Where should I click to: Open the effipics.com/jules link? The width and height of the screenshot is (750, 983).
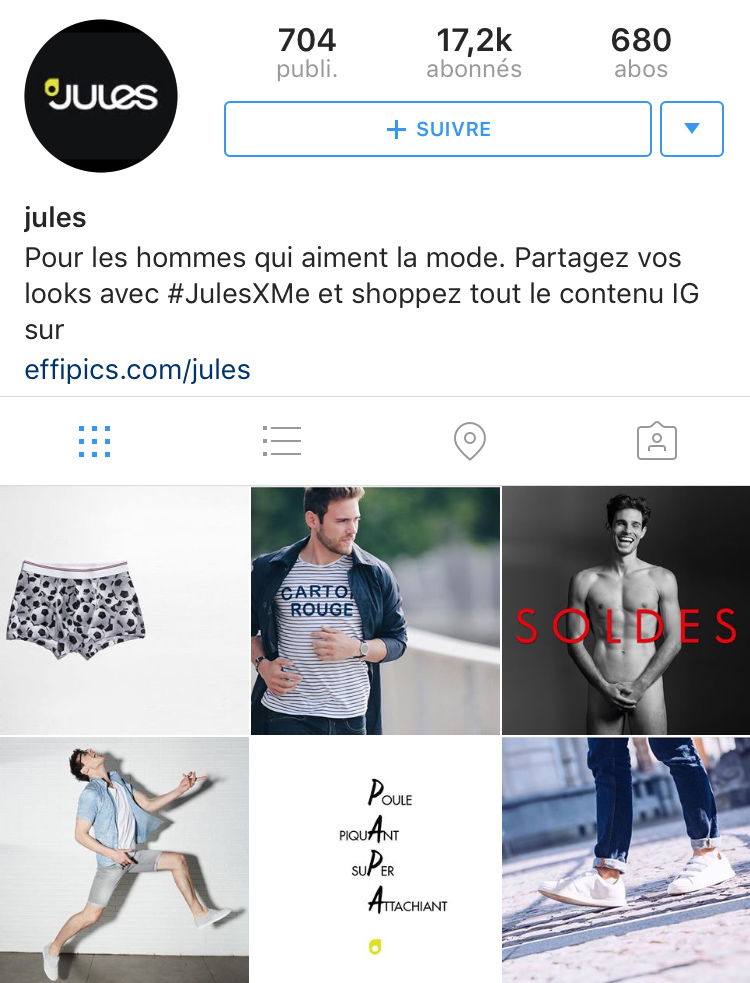[138, 370]
